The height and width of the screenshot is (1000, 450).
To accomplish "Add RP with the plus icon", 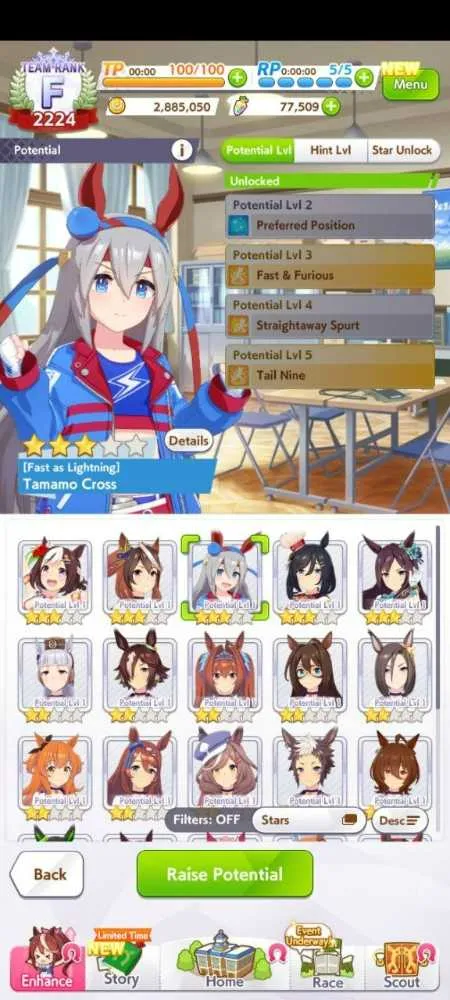I will point(364,78).
